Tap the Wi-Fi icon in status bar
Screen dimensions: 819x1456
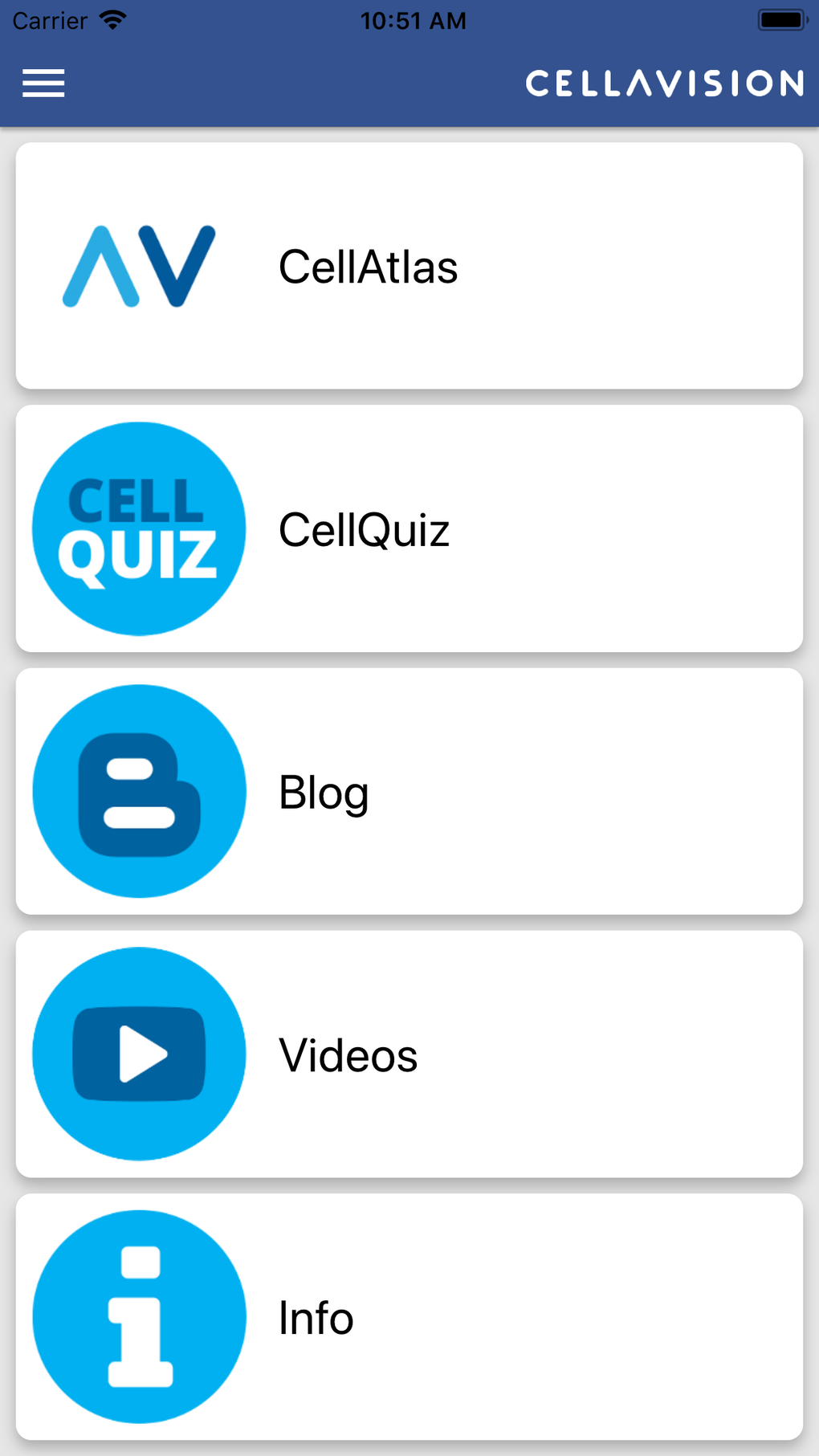tap(112, 19)
